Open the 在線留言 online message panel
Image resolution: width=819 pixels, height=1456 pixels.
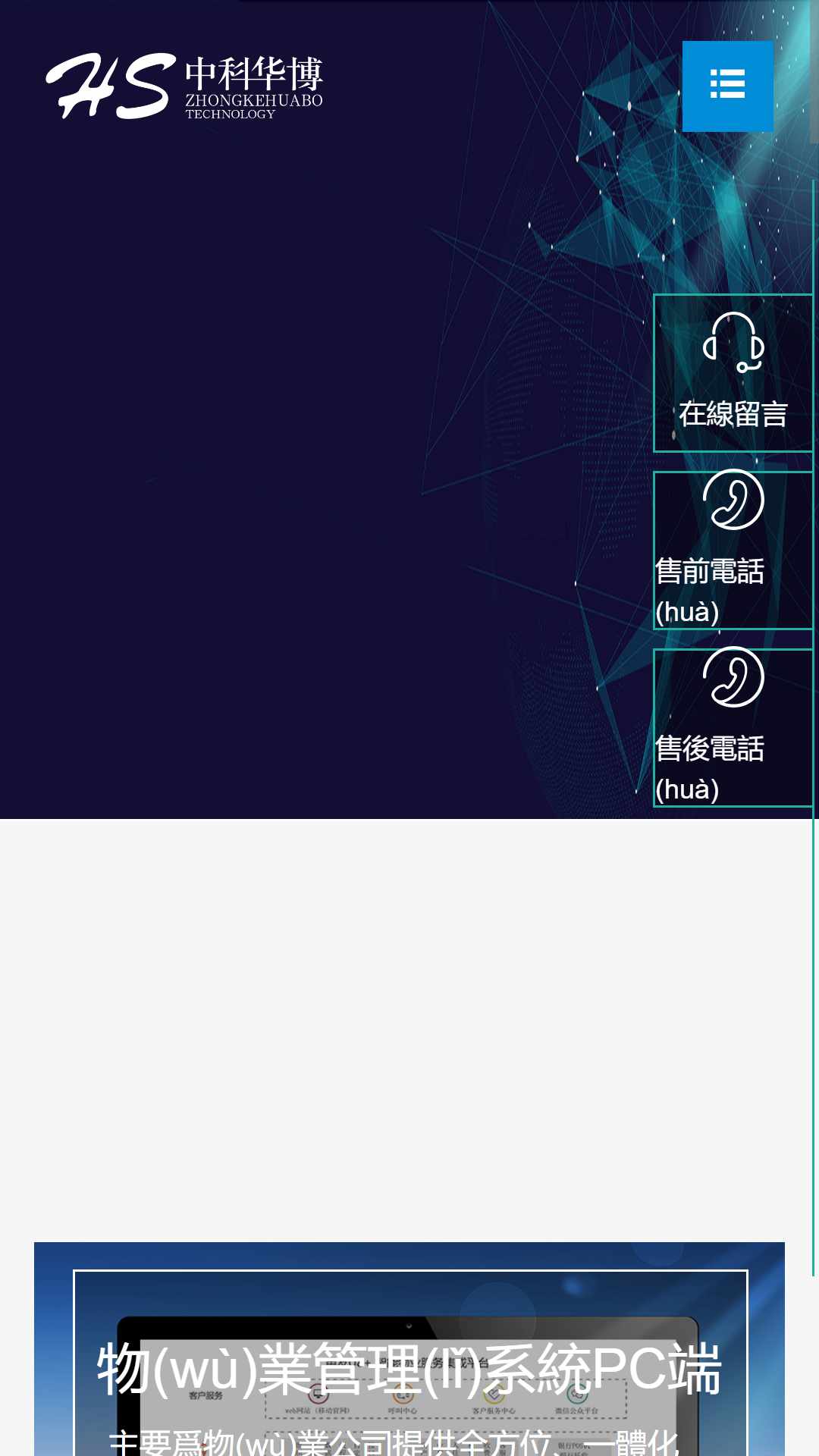[x=733, y=373]
